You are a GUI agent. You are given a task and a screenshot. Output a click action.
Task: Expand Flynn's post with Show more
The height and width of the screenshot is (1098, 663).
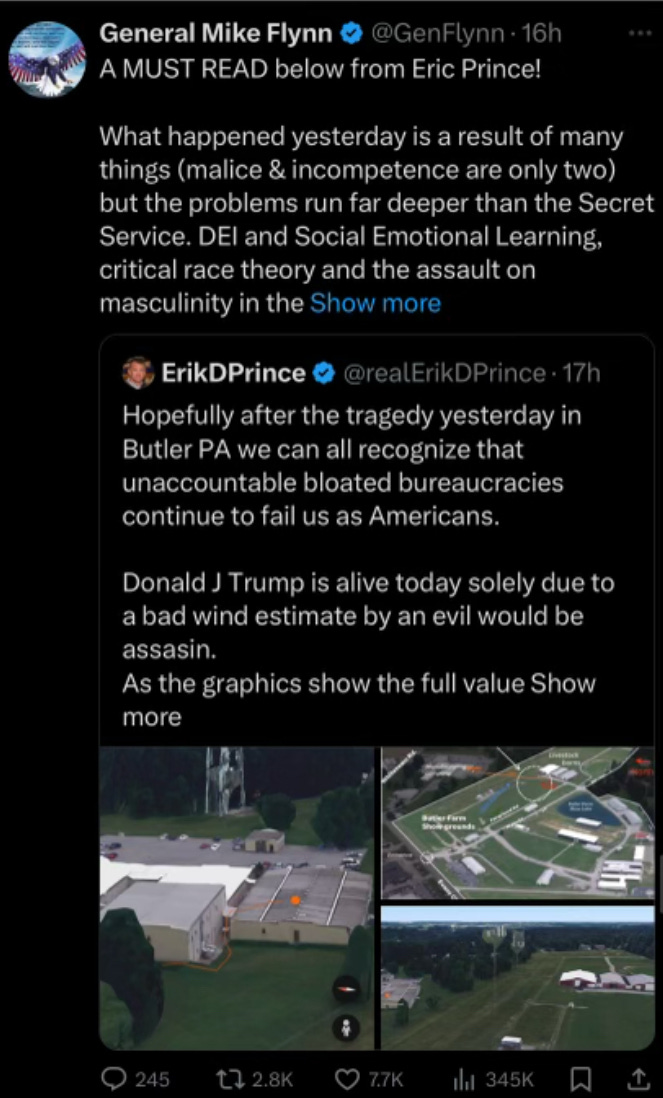coord(375,303)
